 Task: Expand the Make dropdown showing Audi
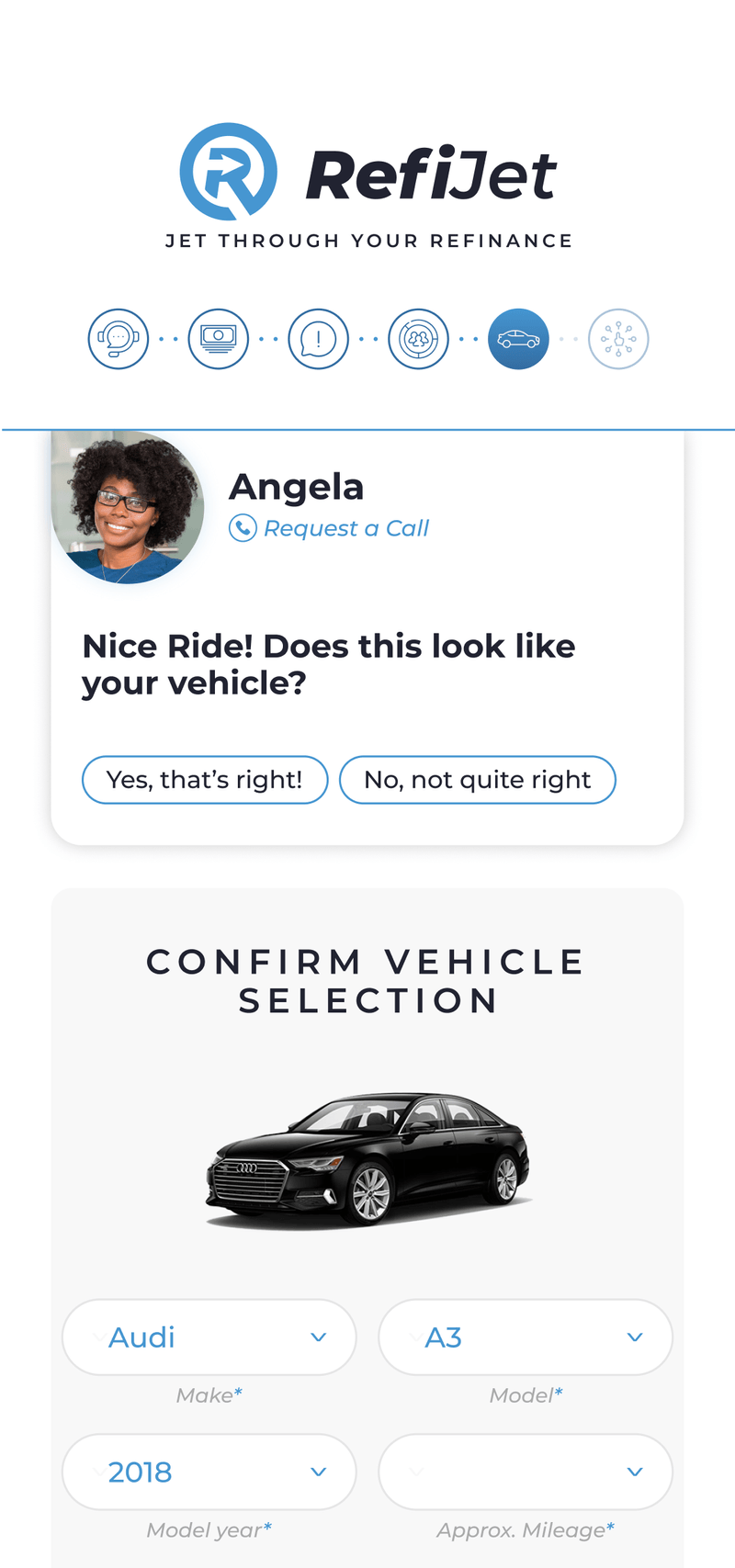coord(209,1337)
